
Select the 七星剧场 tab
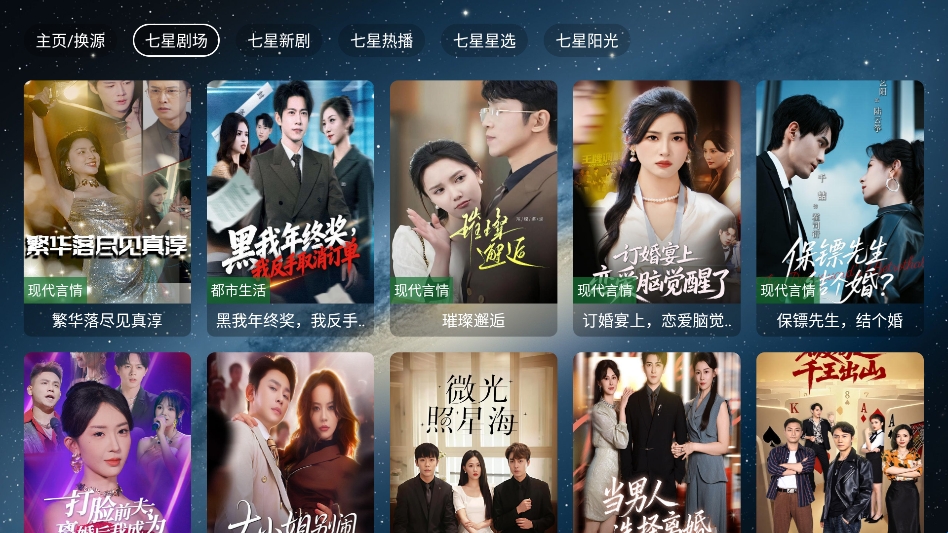[176, 41]
